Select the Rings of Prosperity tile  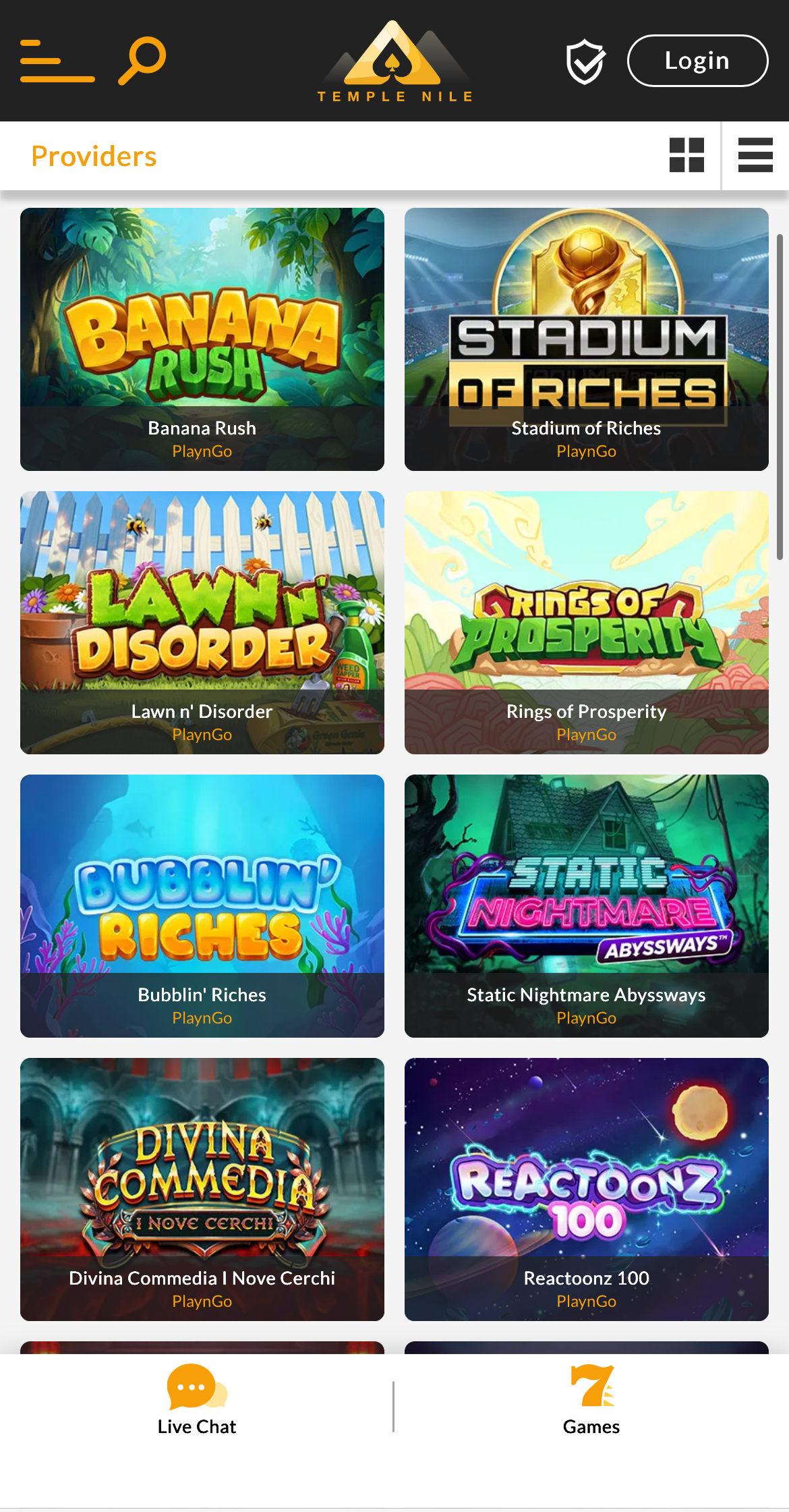587,622
